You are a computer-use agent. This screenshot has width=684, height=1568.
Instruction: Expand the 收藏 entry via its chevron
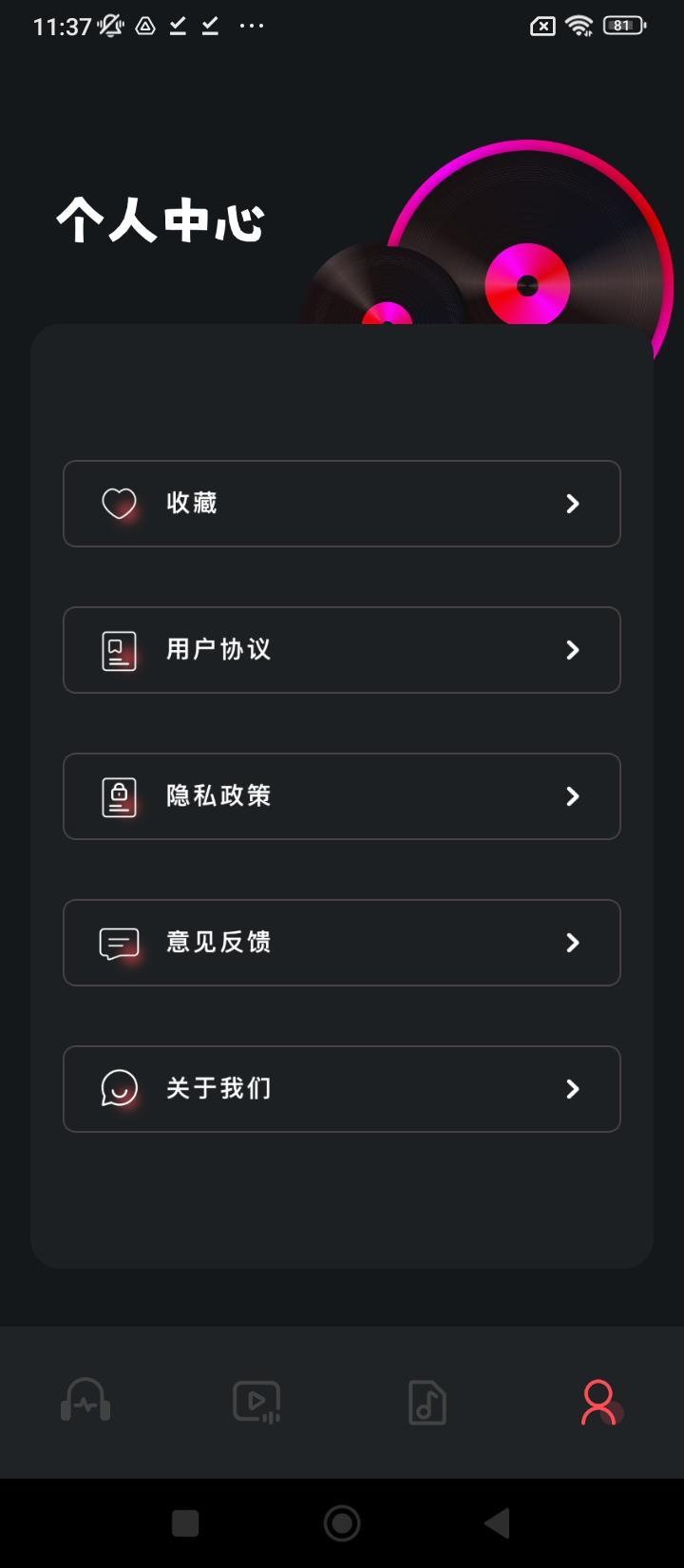coord(572,504)
